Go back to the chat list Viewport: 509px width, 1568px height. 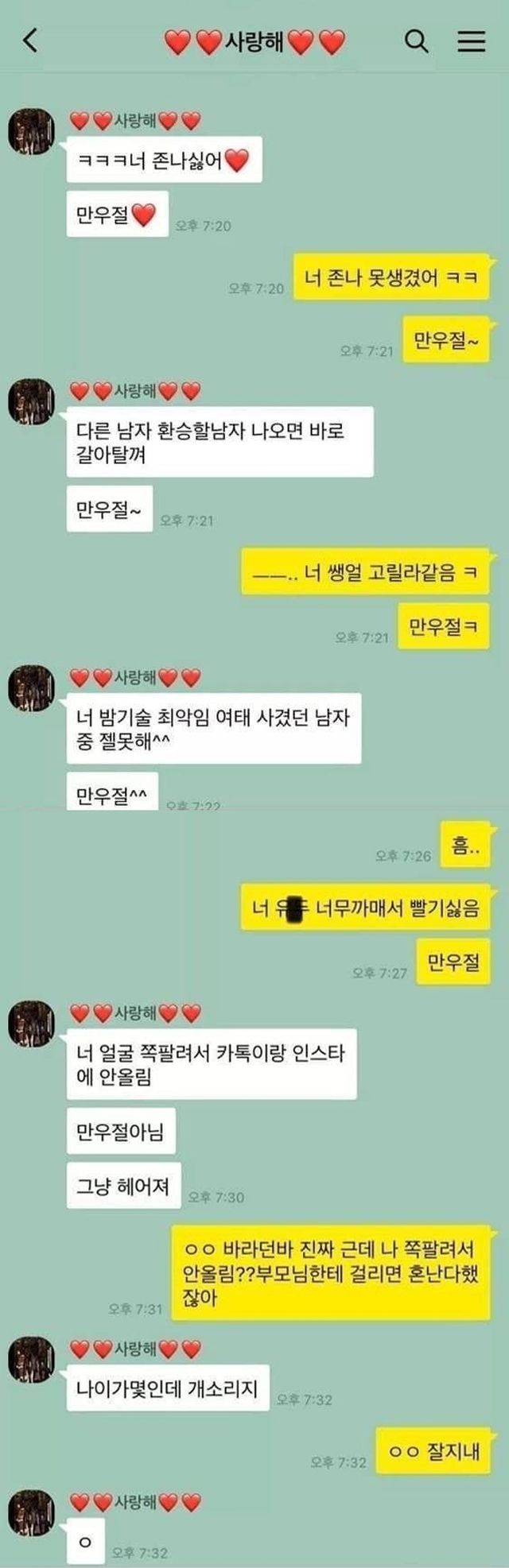tap(30, 41)
